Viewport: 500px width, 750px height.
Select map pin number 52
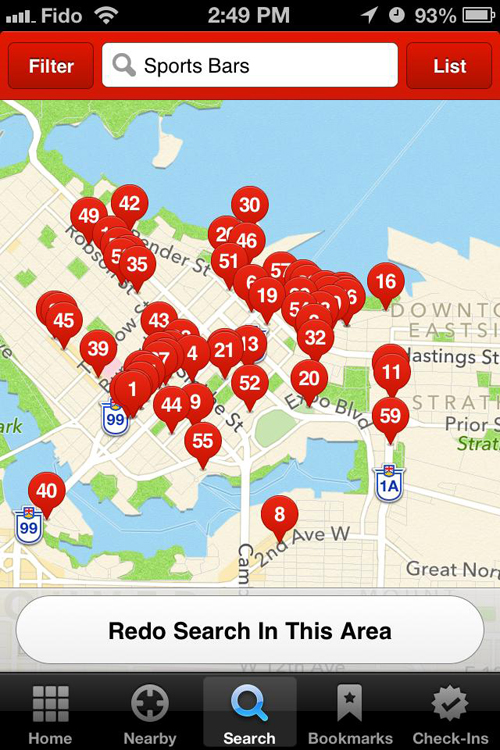click(249, 383)
